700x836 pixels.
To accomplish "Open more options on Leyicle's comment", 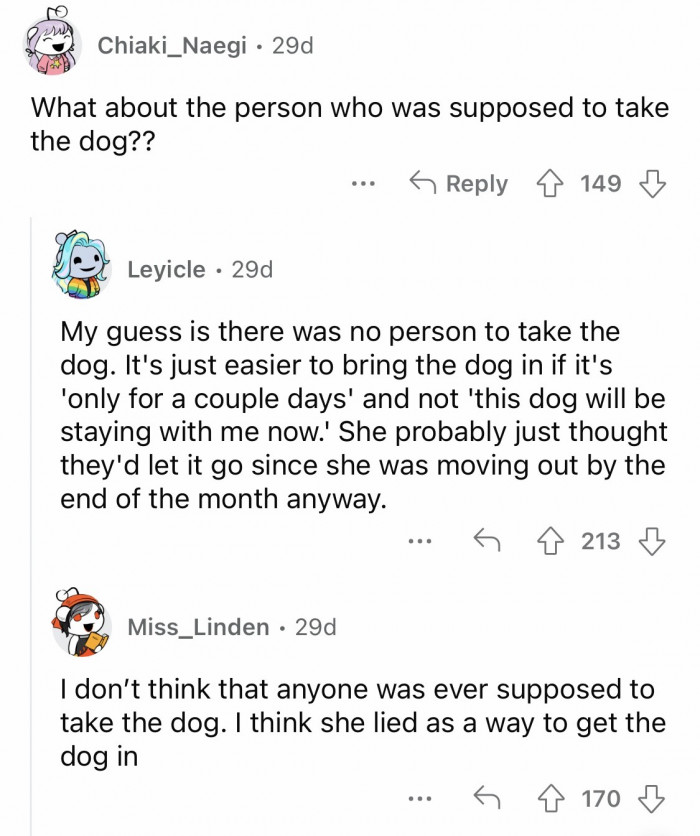I will pos(421,542).
